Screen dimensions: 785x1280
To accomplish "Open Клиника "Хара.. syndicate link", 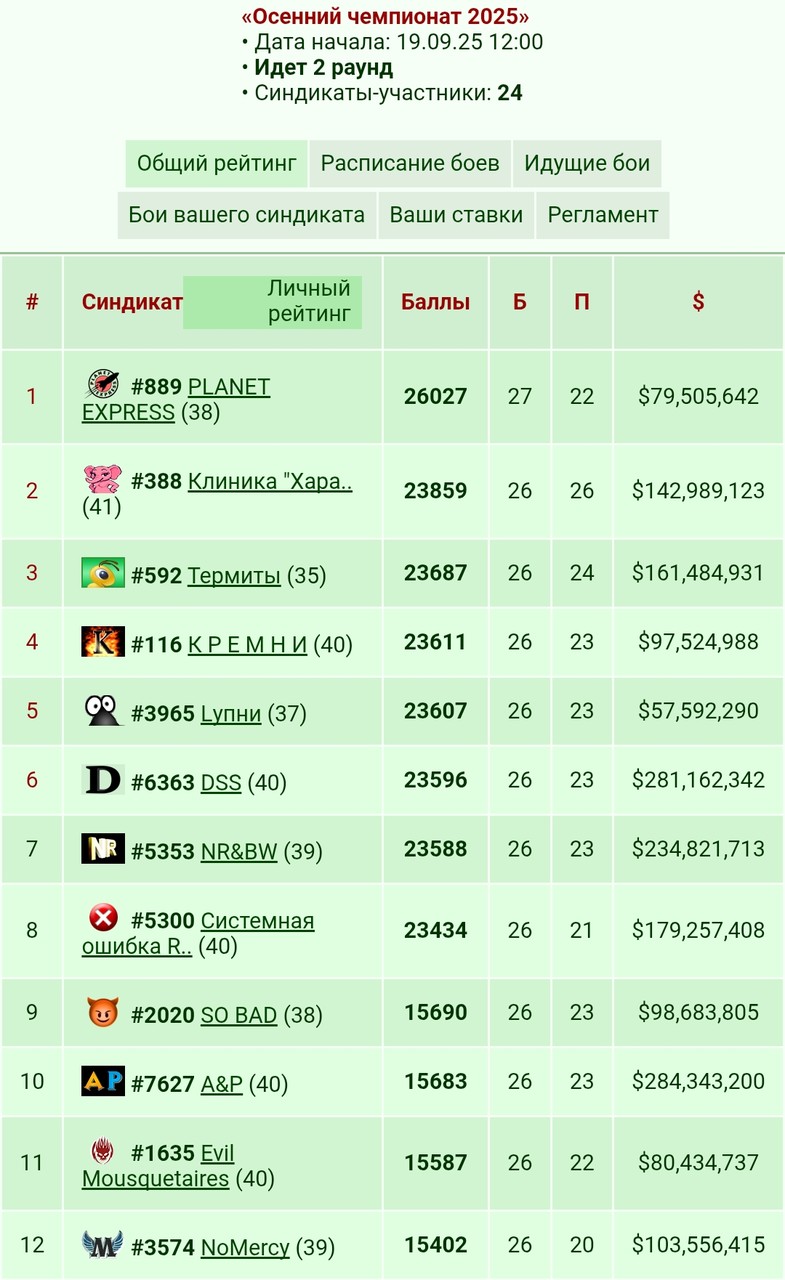I will click(x=270, y=481).
